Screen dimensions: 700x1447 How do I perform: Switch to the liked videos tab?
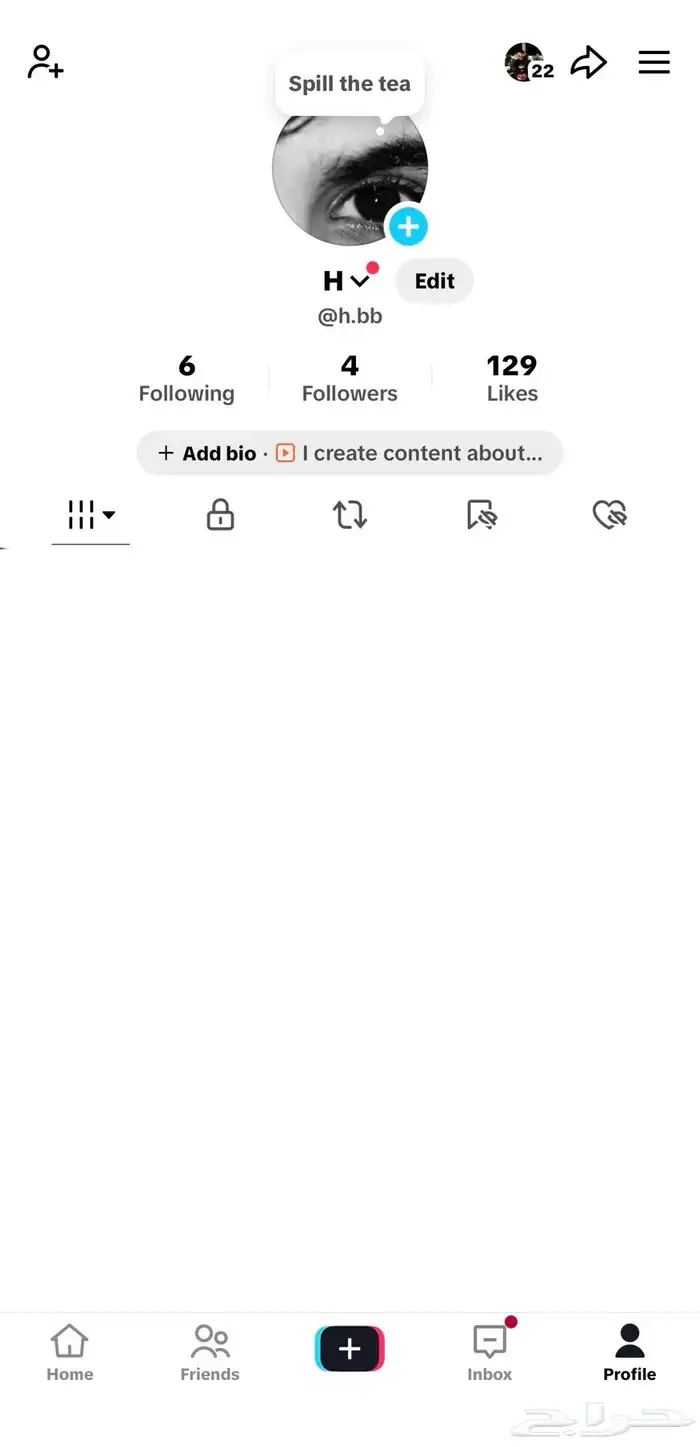pos(609,515)
